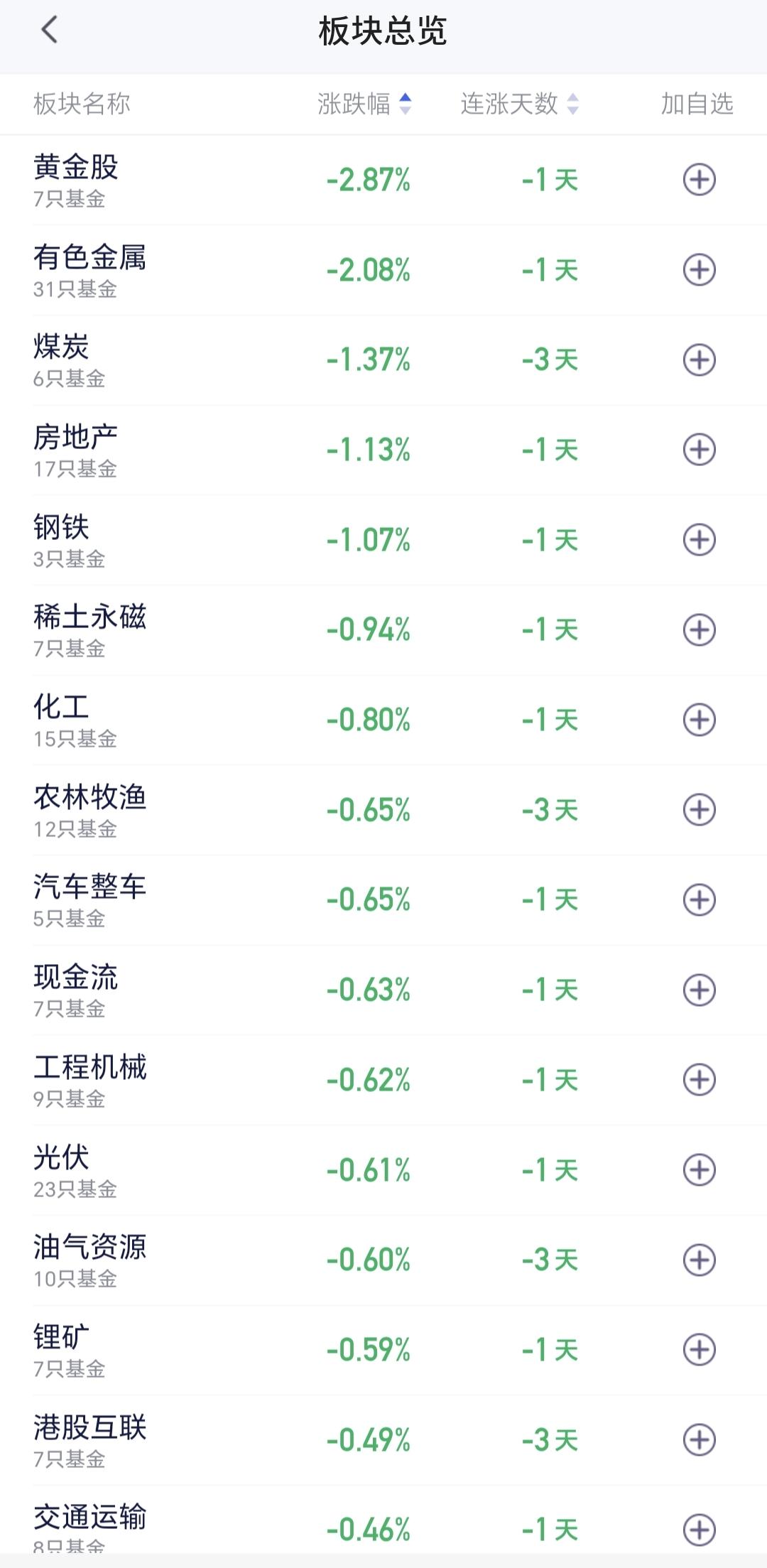Add 光伏 sector to watchlist
The image size is (767, 1568).
coord(699,1170)
